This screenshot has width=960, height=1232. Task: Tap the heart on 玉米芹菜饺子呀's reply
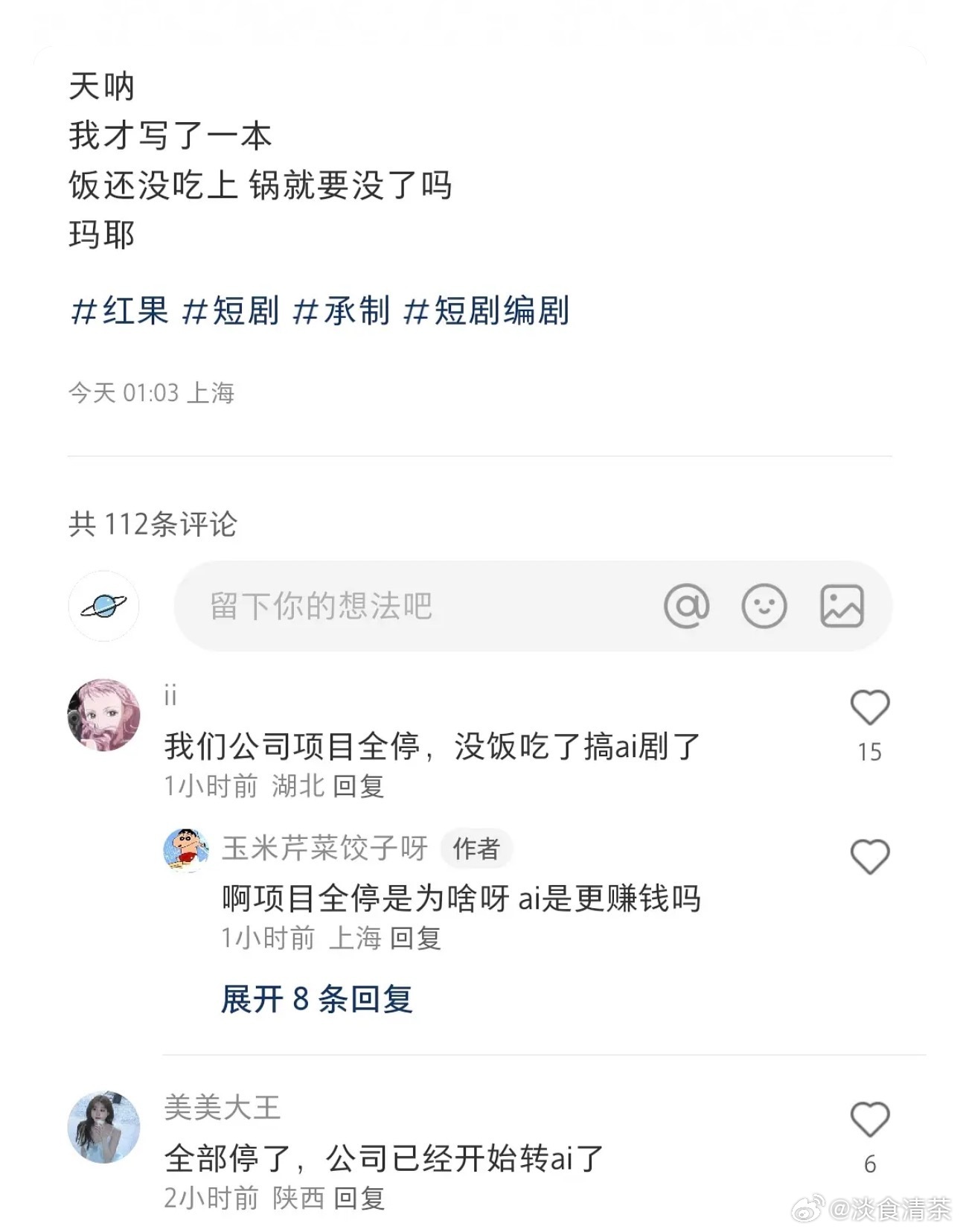click(869, 856)
